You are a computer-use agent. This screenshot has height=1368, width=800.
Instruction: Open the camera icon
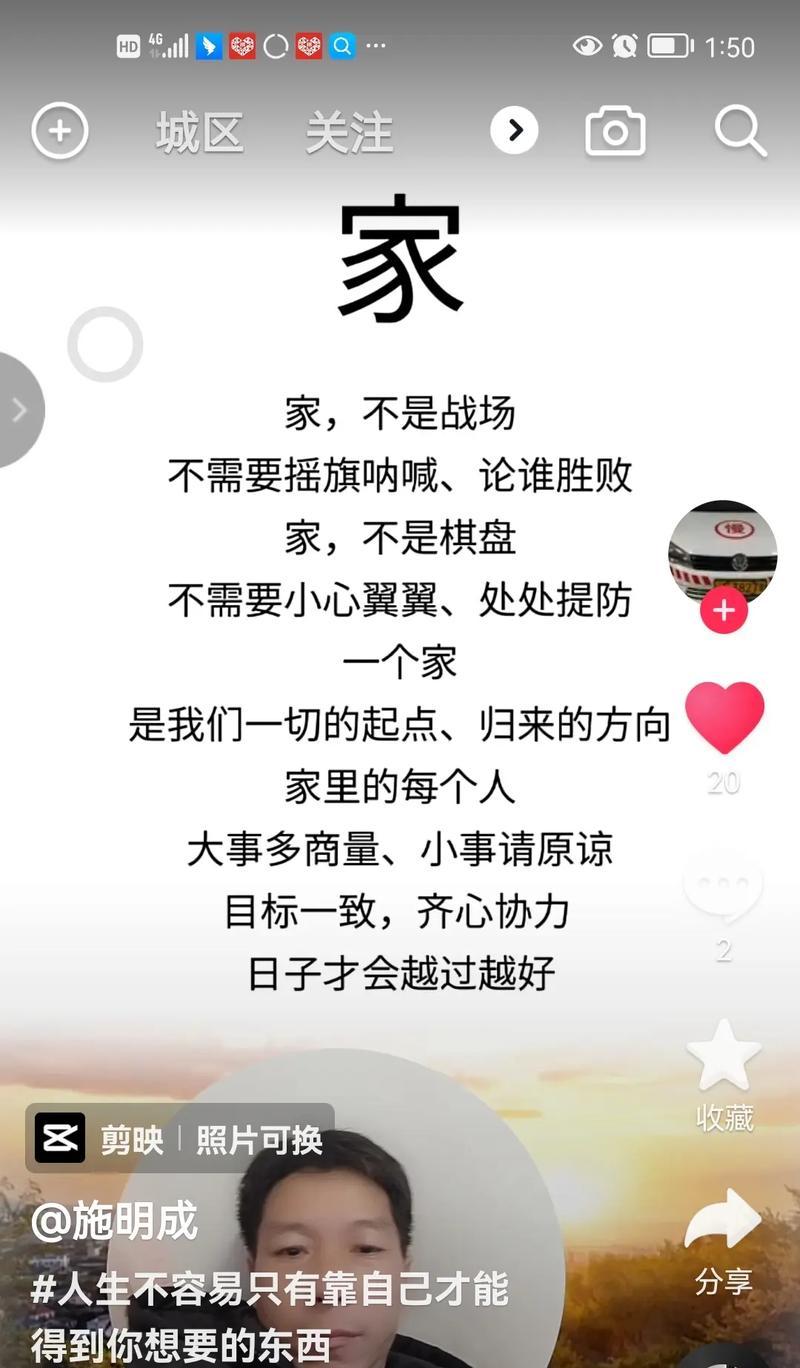[615, 132]
